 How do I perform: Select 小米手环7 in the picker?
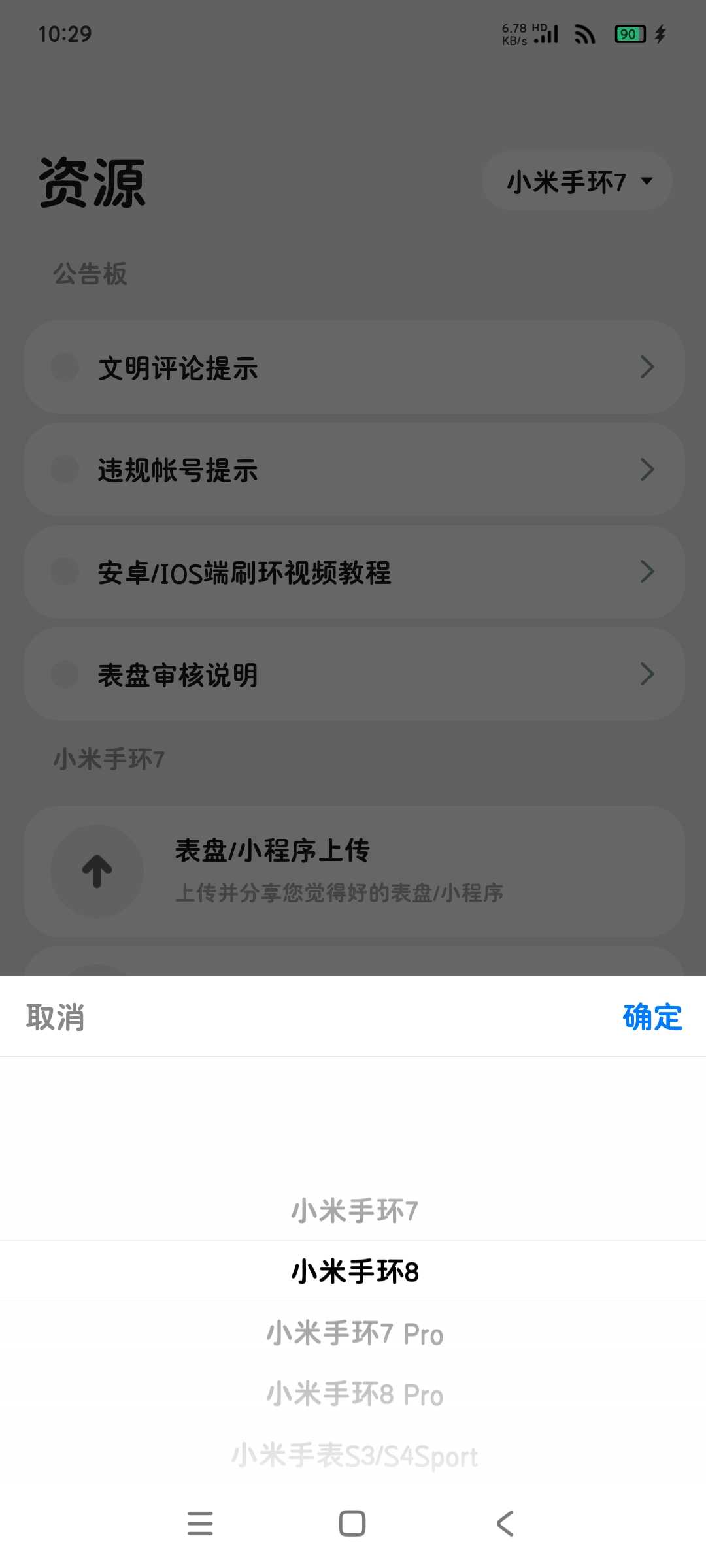[x=354, y=1211]
